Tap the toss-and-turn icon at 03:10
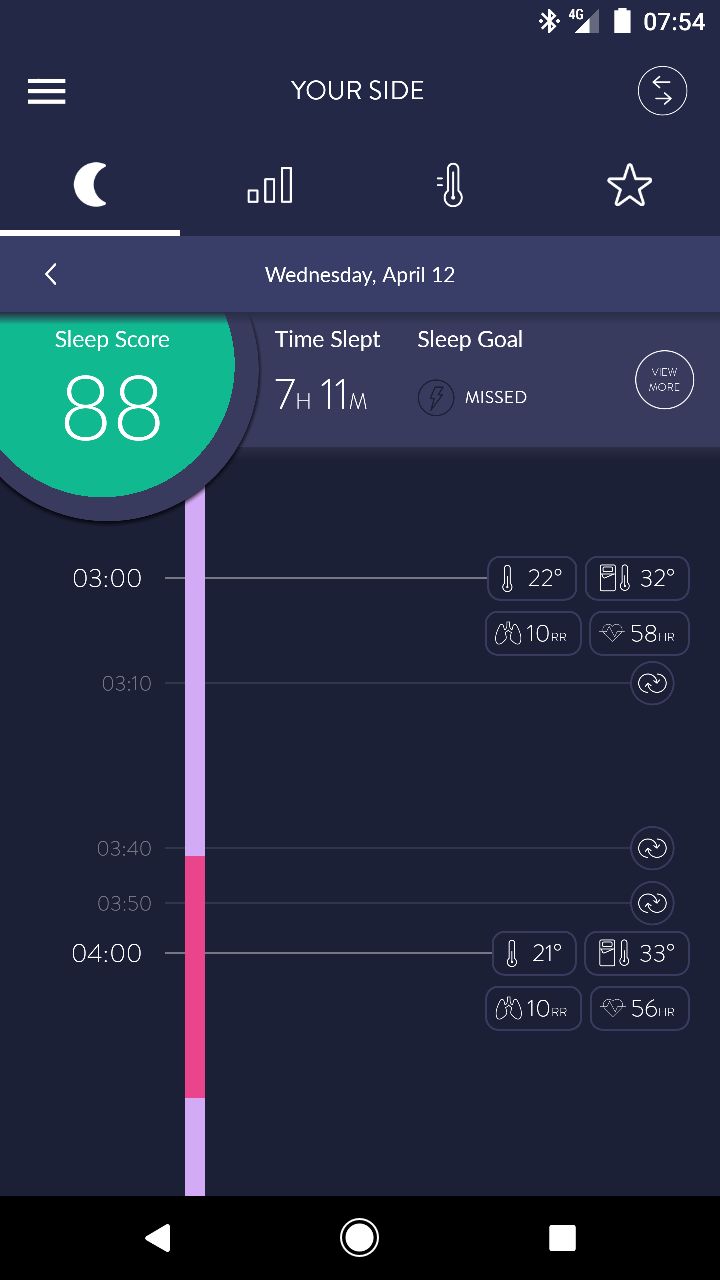This screenshot has width=720, height=1280. 652,684
